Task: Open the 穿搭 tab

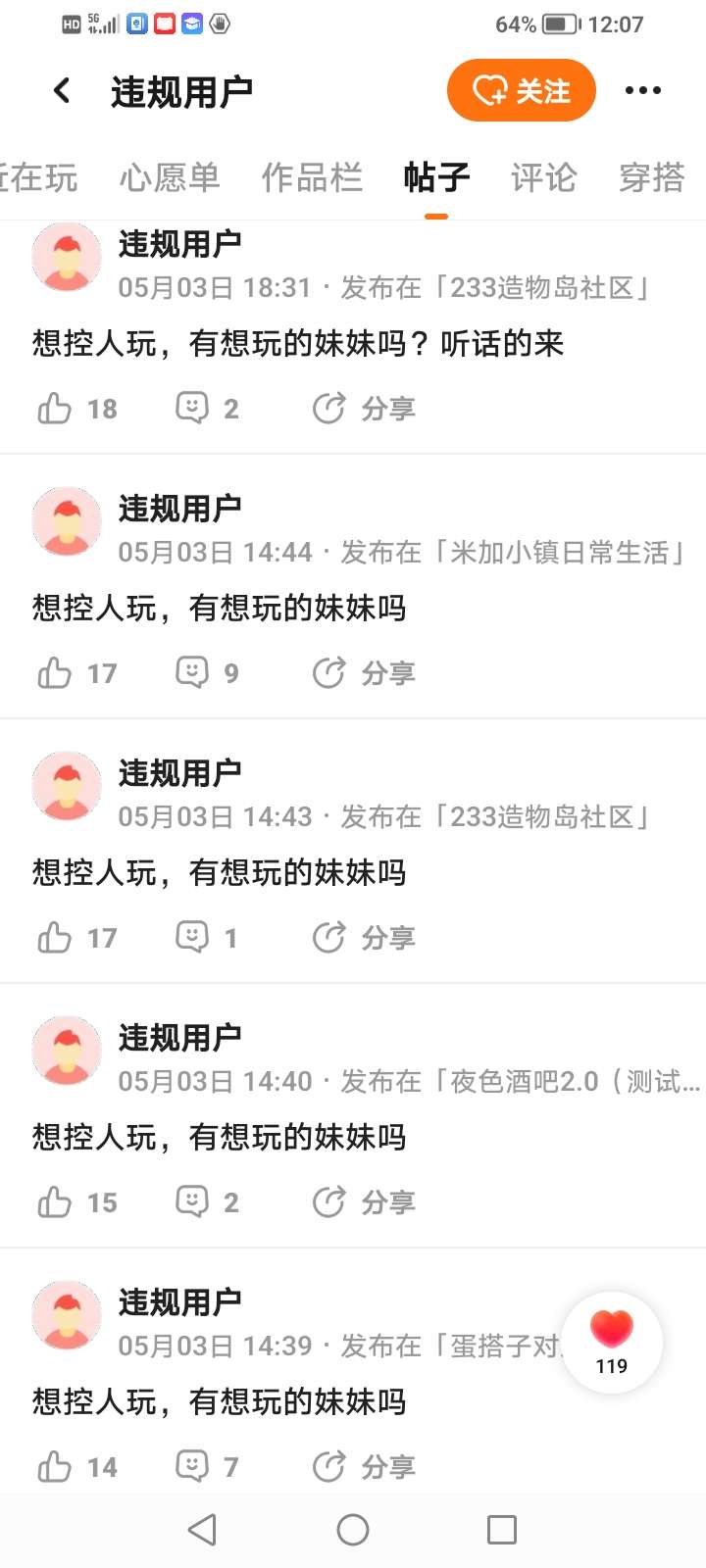Action: point(651,178)
